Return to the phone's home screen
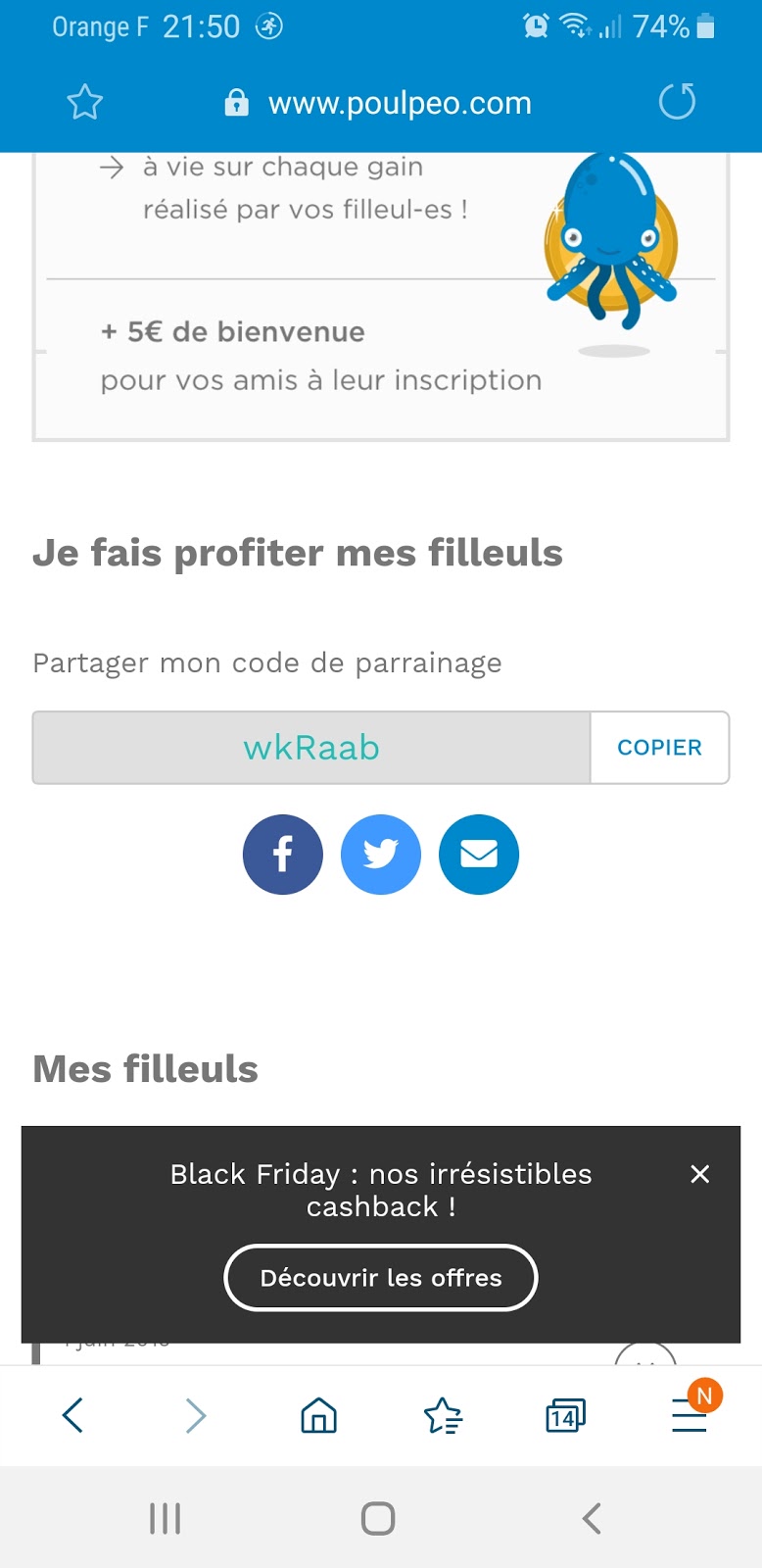762x1568 pixels. 378,1519
